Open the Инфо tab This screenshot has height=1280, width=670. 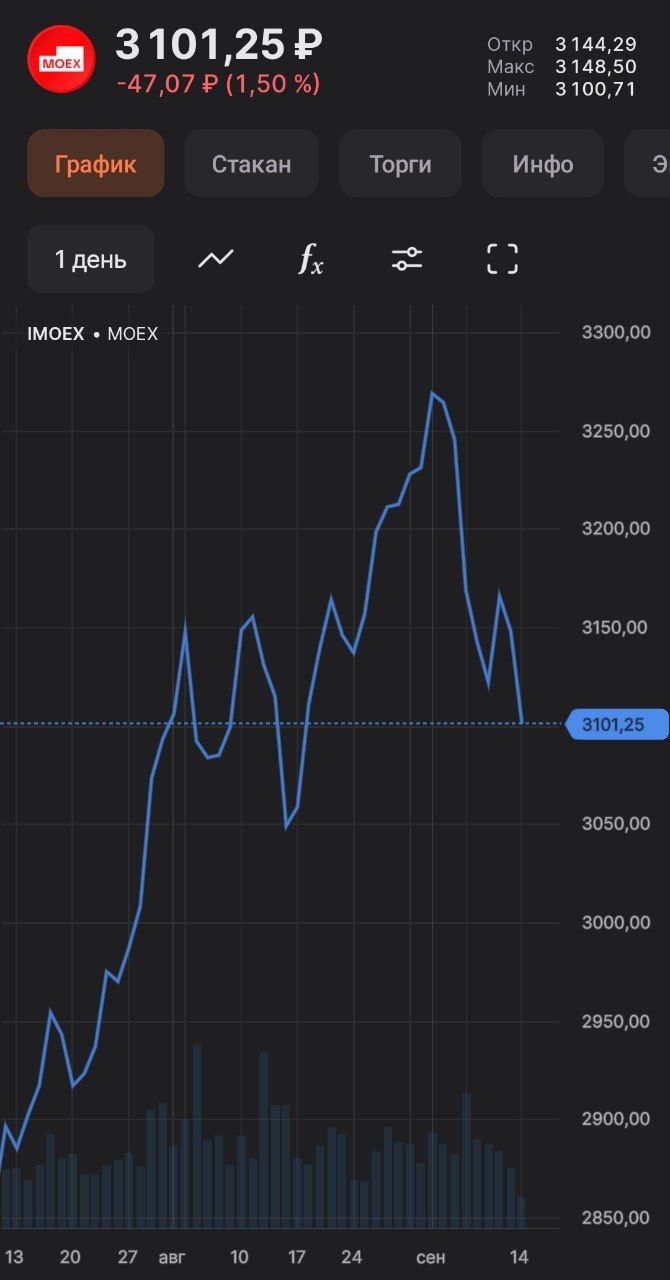coord(543,164)
